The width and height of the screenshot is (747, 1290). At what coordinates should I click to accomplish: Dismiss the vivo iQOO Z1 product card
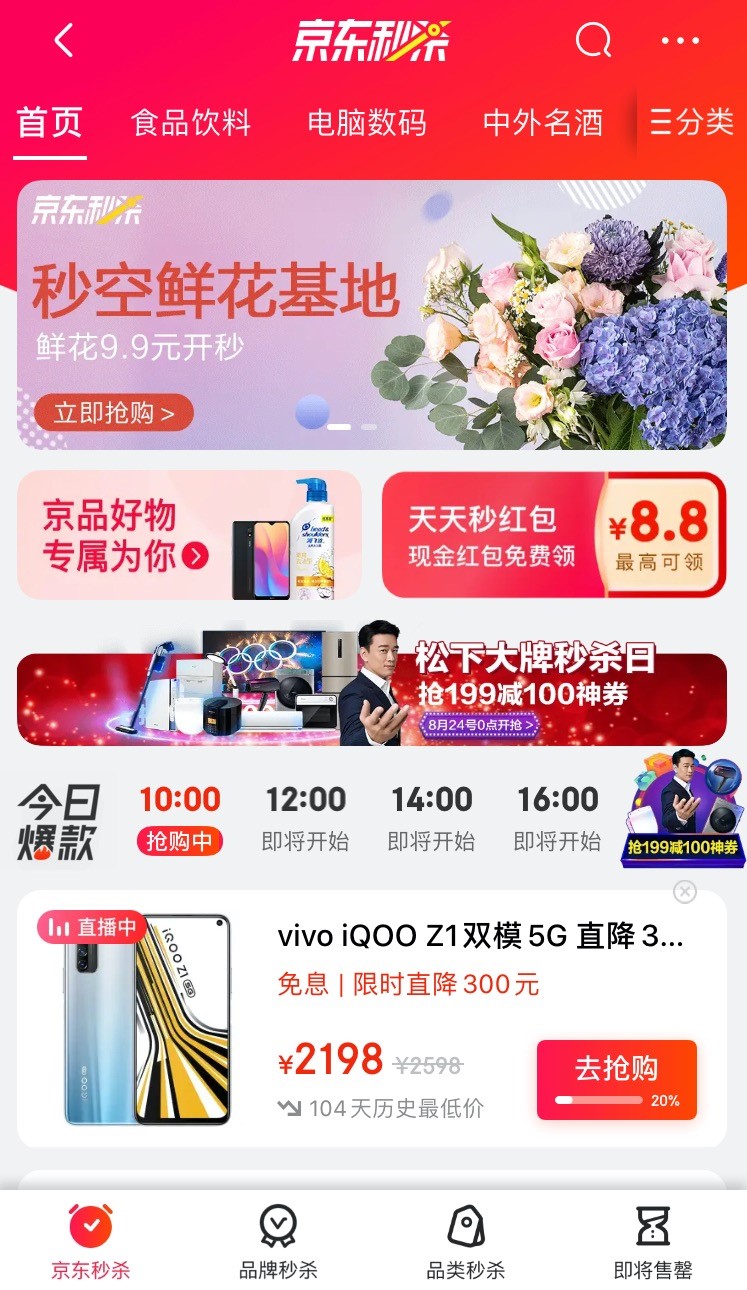tap(684, 891)
